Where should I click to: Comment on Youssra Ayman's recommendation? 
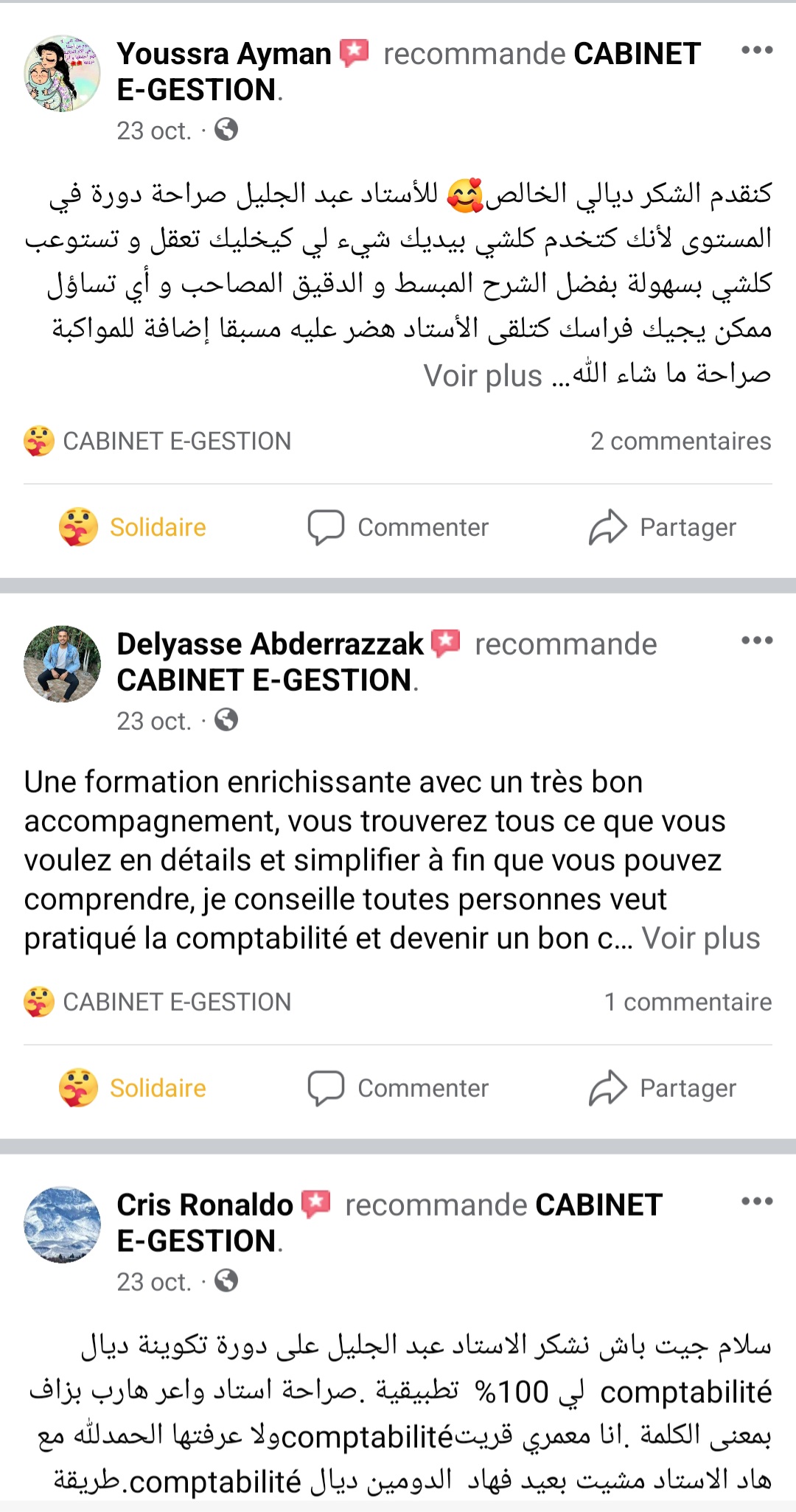click(x=398, y=527)
